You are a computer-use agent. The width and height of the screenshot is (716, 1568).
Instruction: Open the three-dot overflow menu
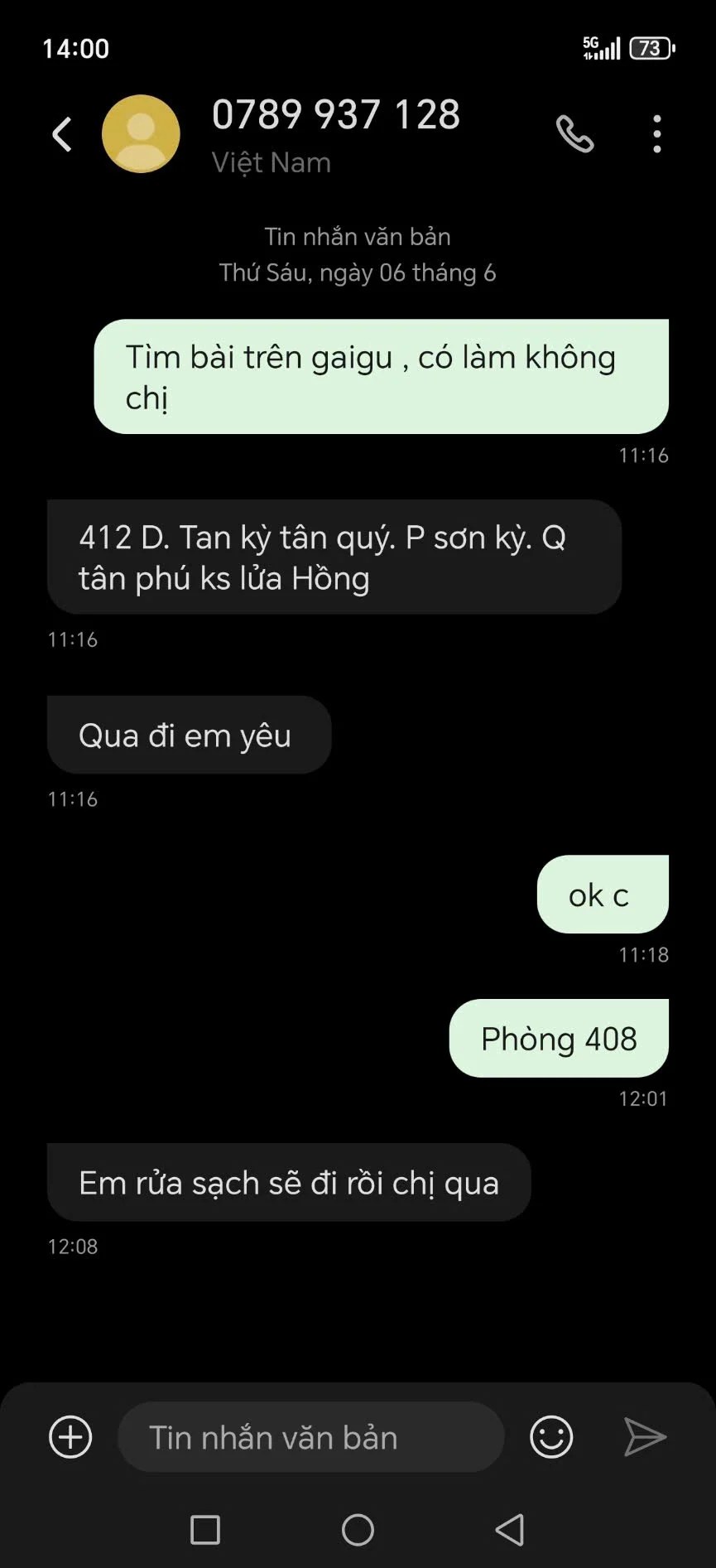[656, 134]
